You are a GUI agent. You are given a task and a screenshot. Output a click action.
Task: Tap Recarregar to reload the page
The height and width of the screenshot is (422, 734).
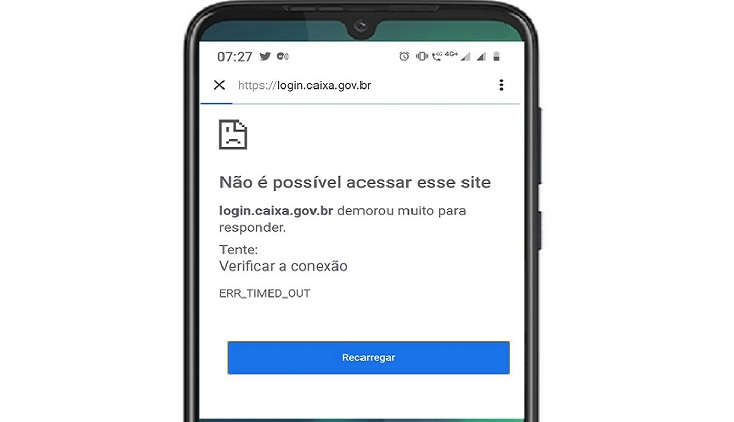click(368, 357)
